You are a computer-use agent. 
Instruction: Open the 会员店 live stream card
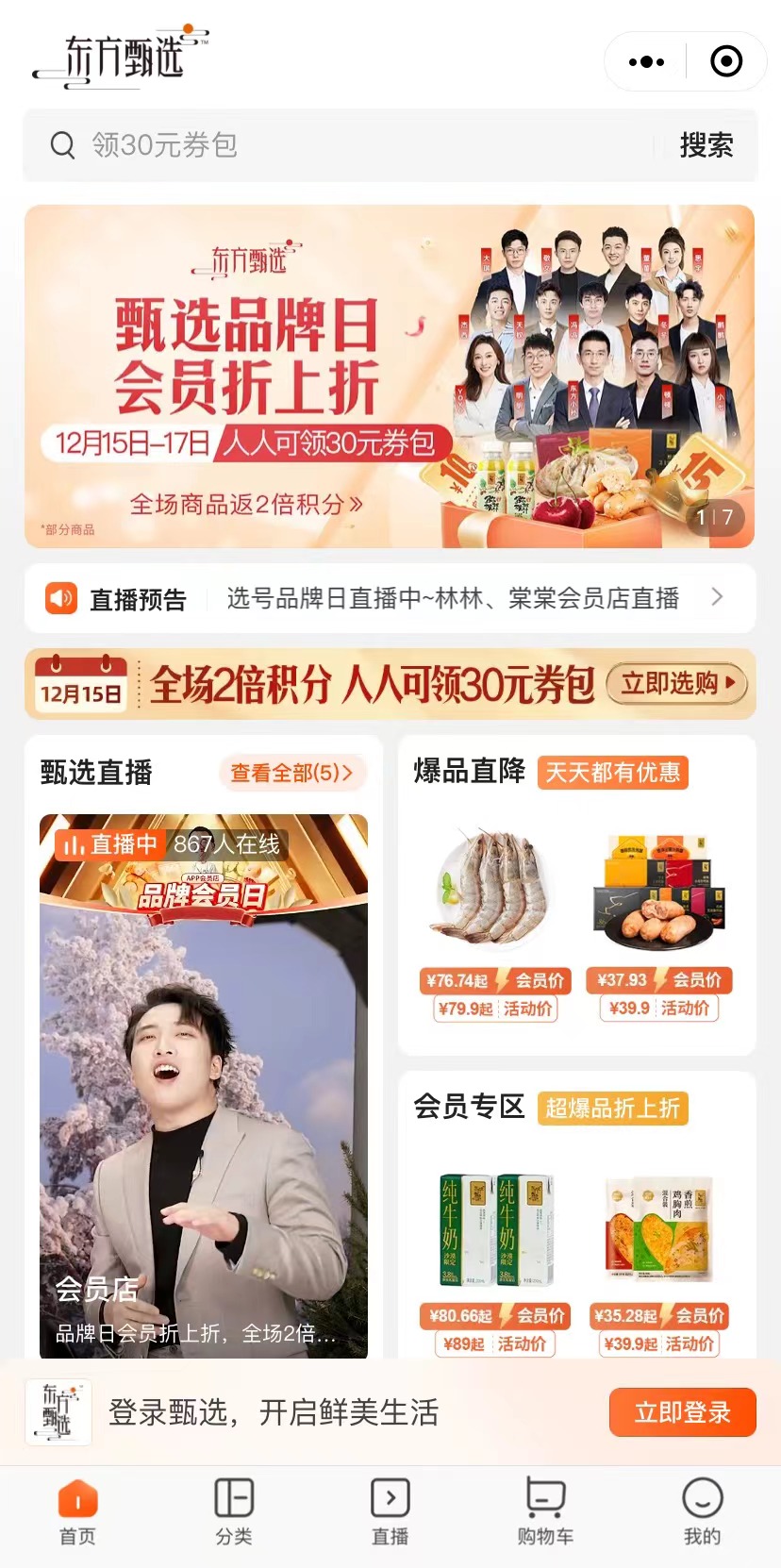(x=203, y=1085)
